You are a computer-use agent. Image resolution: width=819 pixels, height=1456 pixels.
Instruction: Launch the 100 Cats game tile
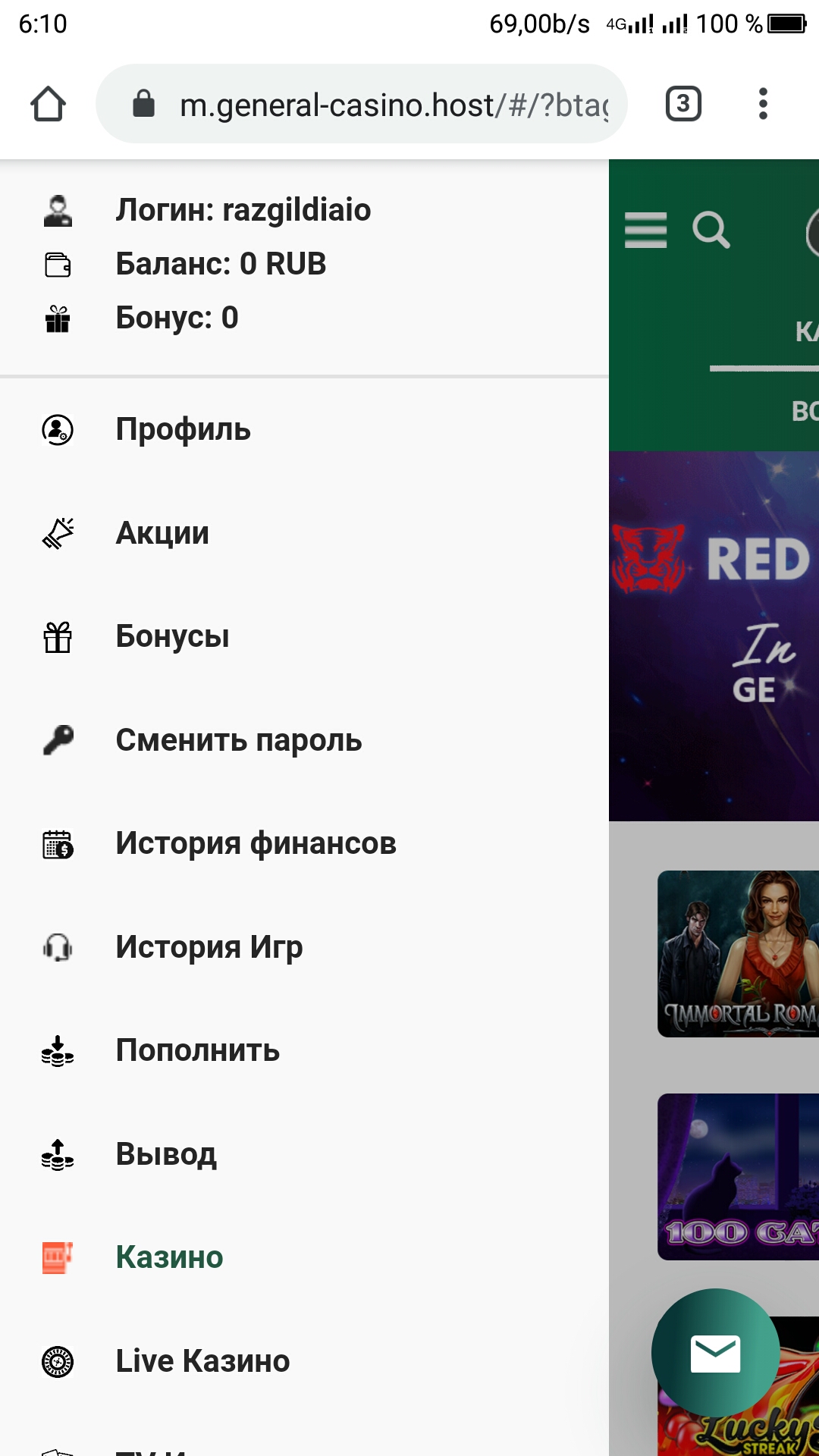[x=738, y=1177]
